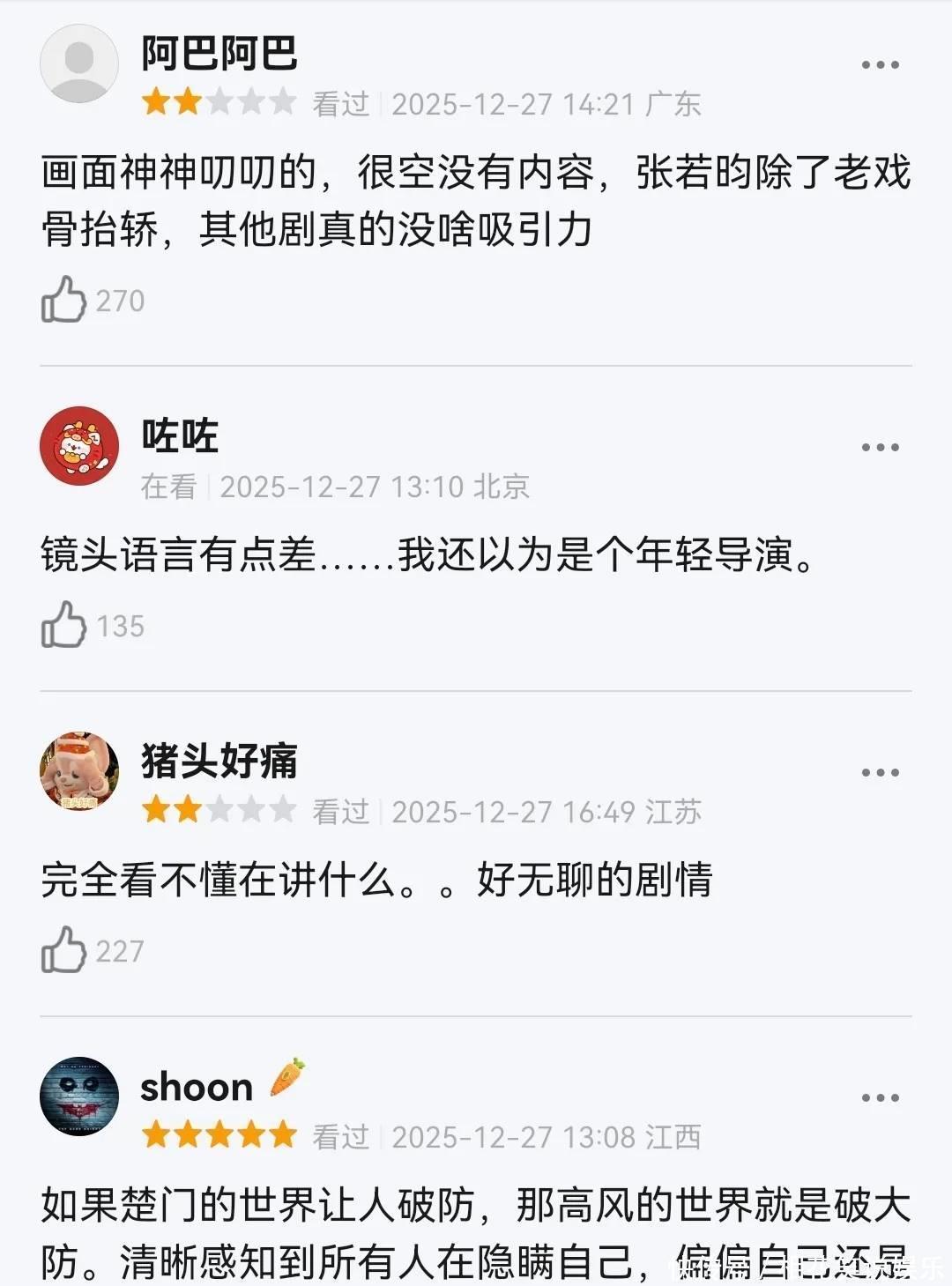The image size is (952, 1286).
Task: Like 猪头好痛's review
Action: click(x=64, y=950)
